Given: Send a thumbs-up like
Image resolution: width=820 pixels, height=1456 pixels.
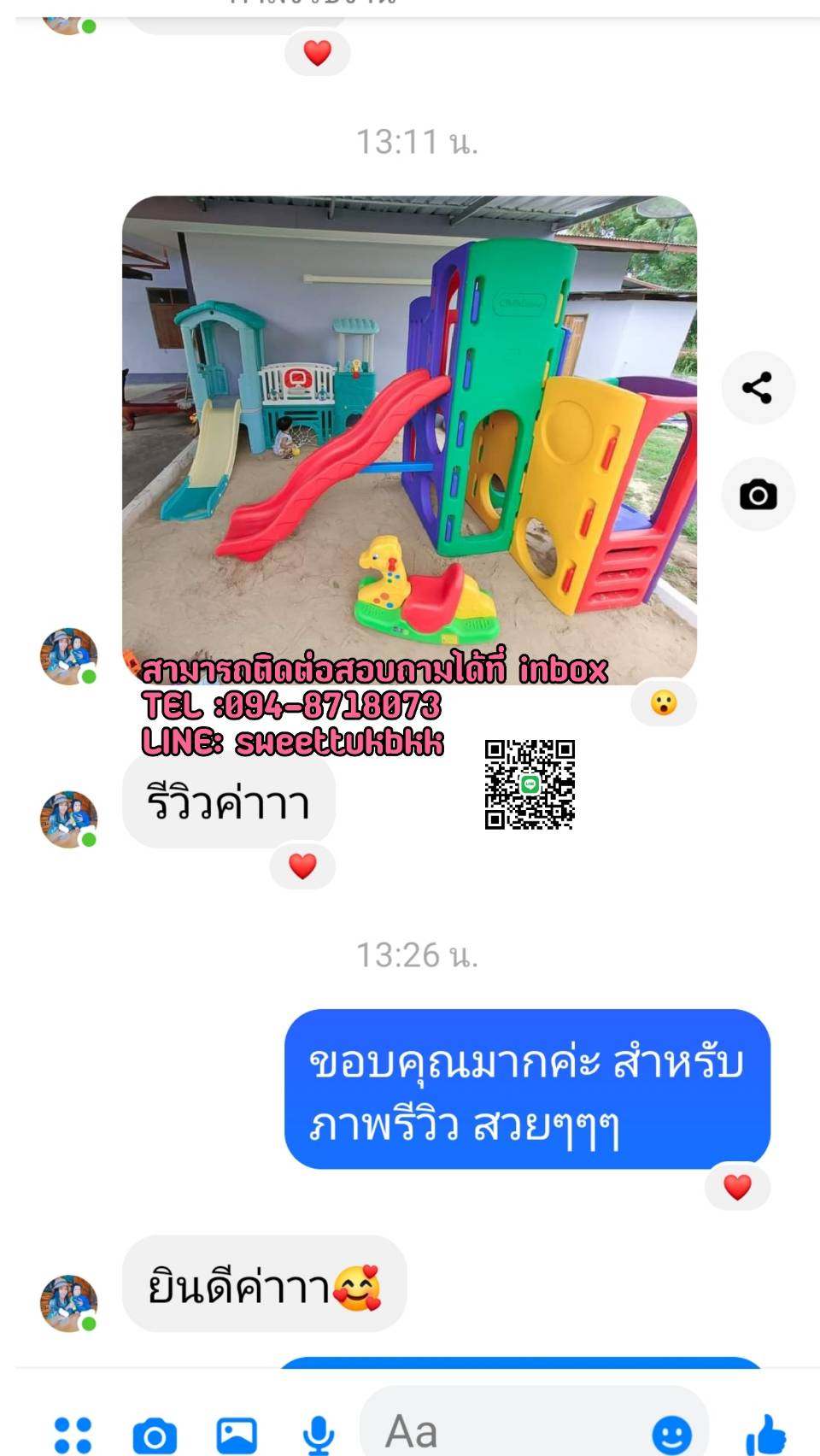Looking at the screenshot, I should click(x=766, y=1434).
